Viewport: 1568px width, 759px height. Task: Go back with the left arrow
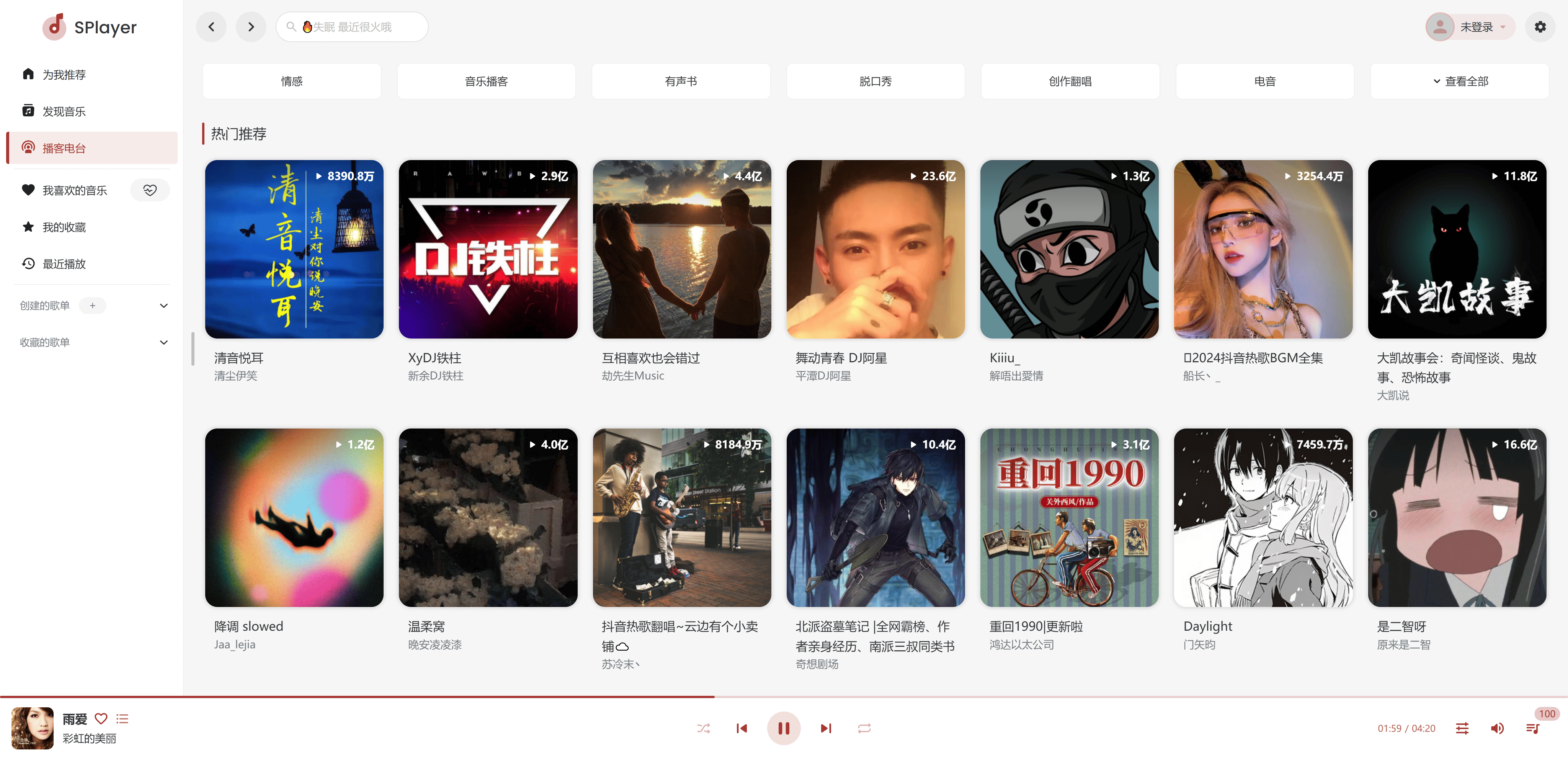(x=211, y=27)
